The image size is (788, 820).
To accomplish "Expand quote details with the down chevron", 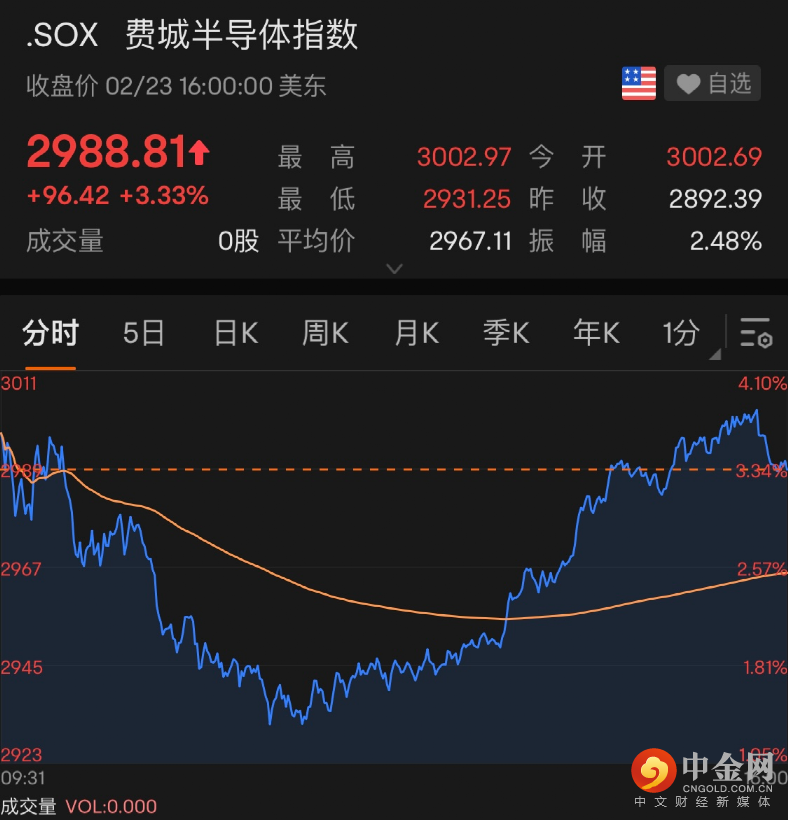I will click(394, 268).
